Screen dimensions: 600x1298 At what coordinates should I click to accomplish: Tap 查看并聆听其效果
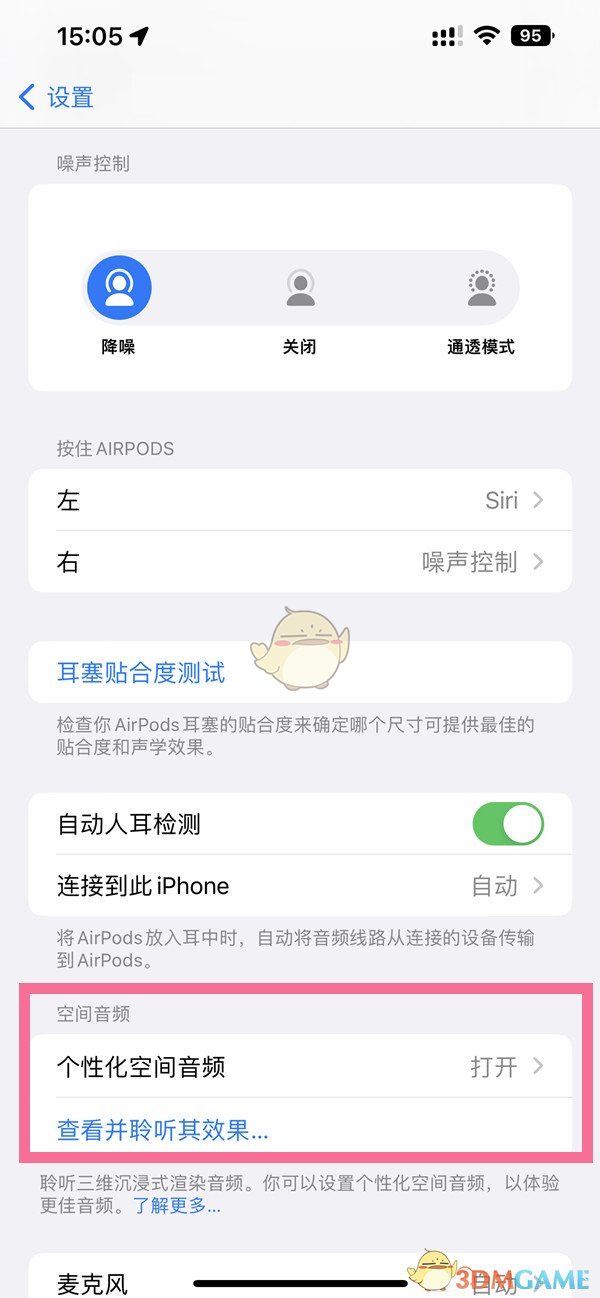[x=163, y=1131]
